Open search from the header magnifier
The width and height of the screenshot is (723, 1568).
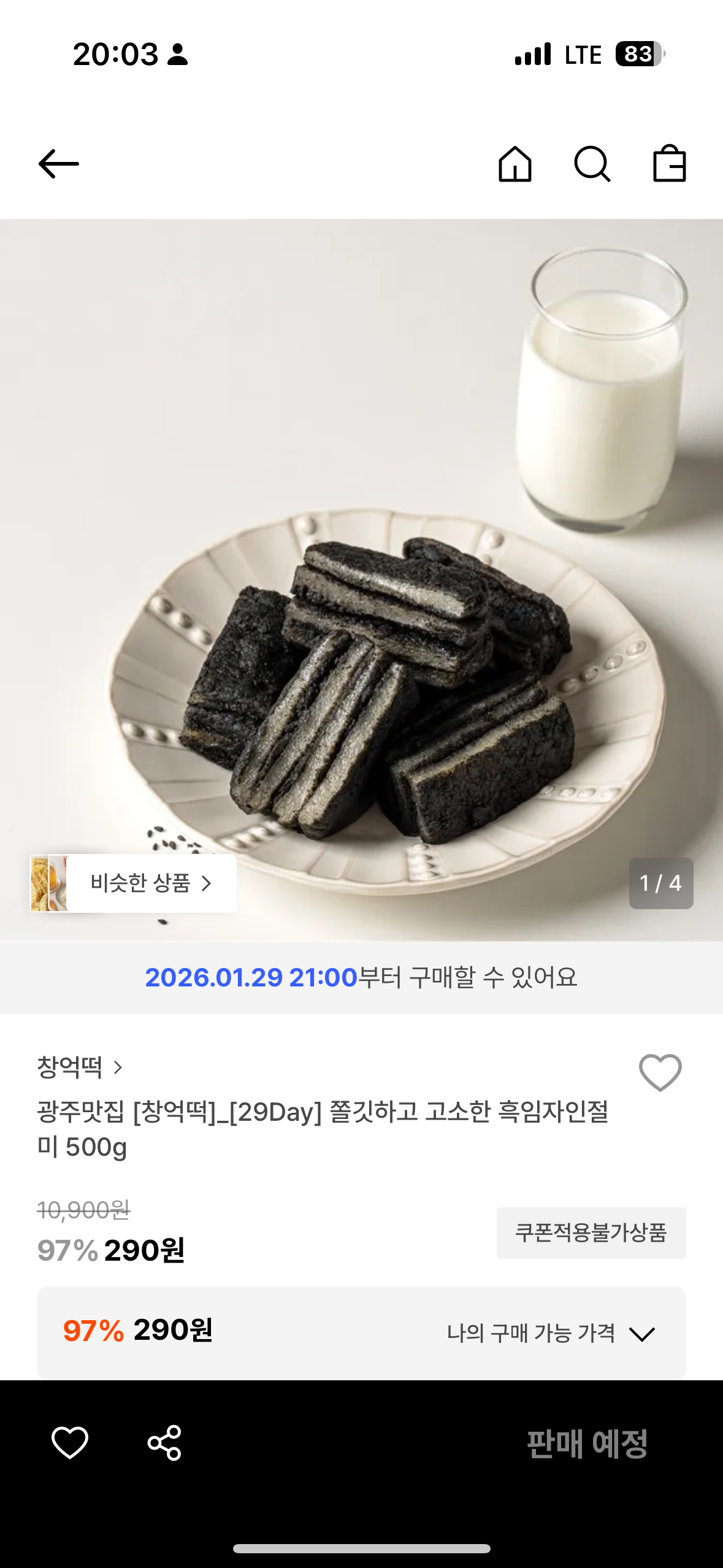[592, 164]
